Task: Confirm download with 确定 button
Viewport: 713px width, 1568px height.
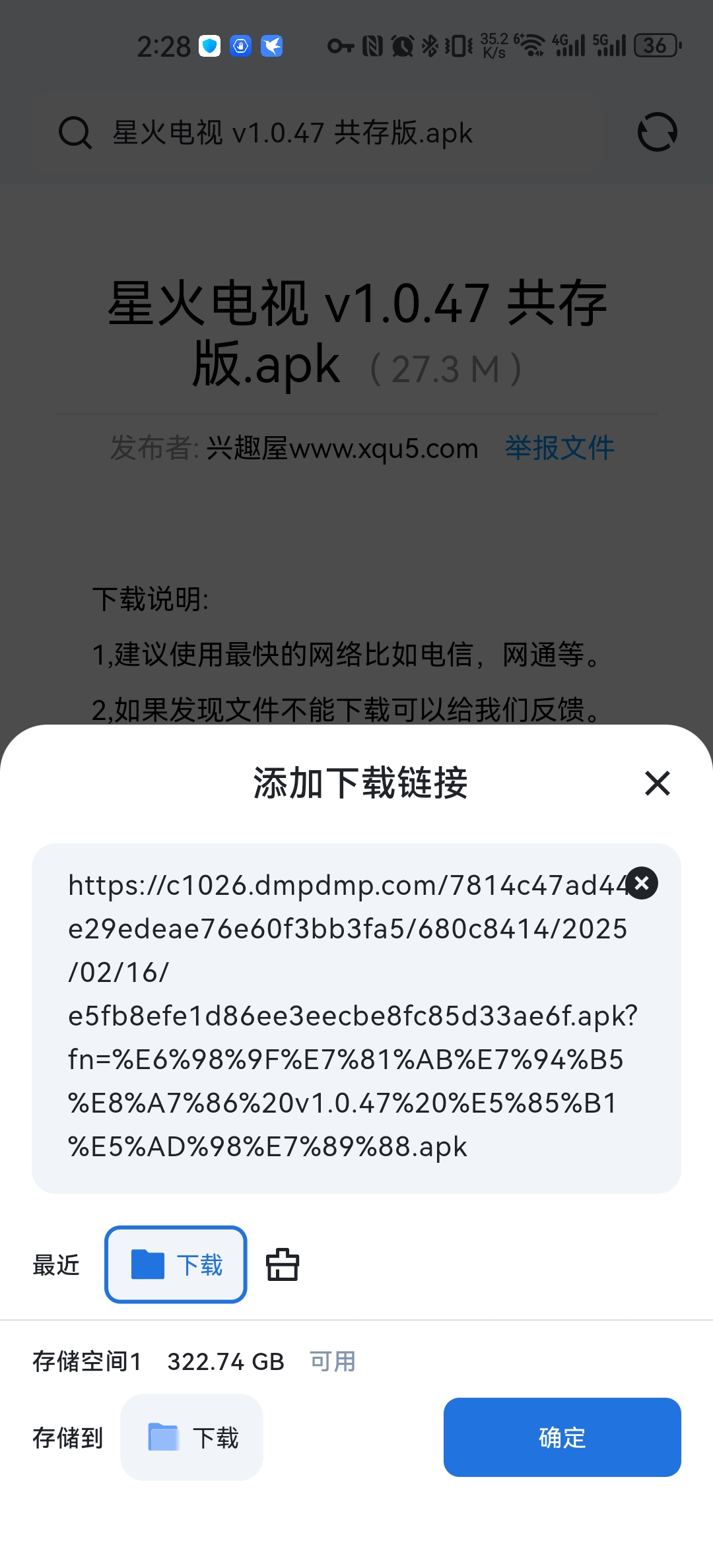Action: point(562,1437)
